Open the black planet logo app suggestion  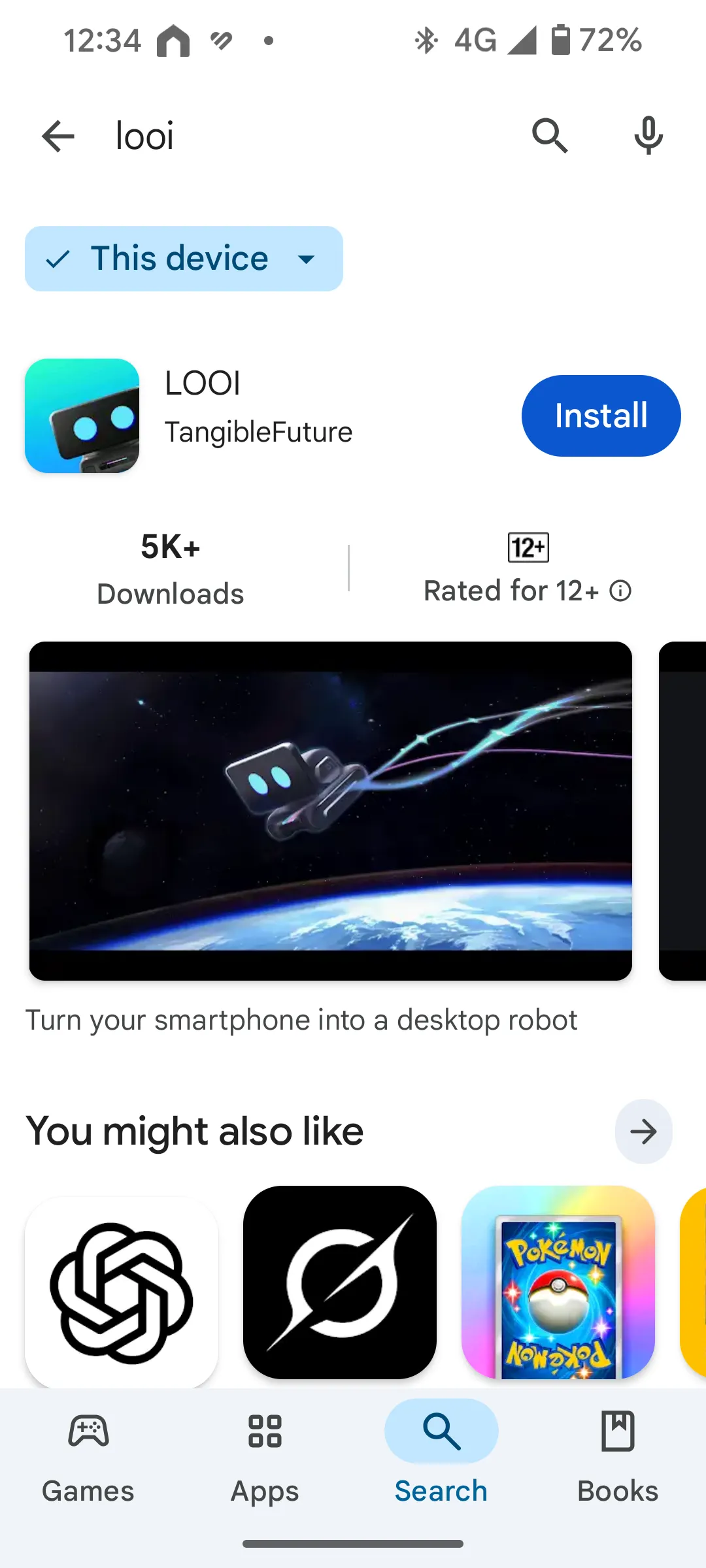[x=340, y=1282]
